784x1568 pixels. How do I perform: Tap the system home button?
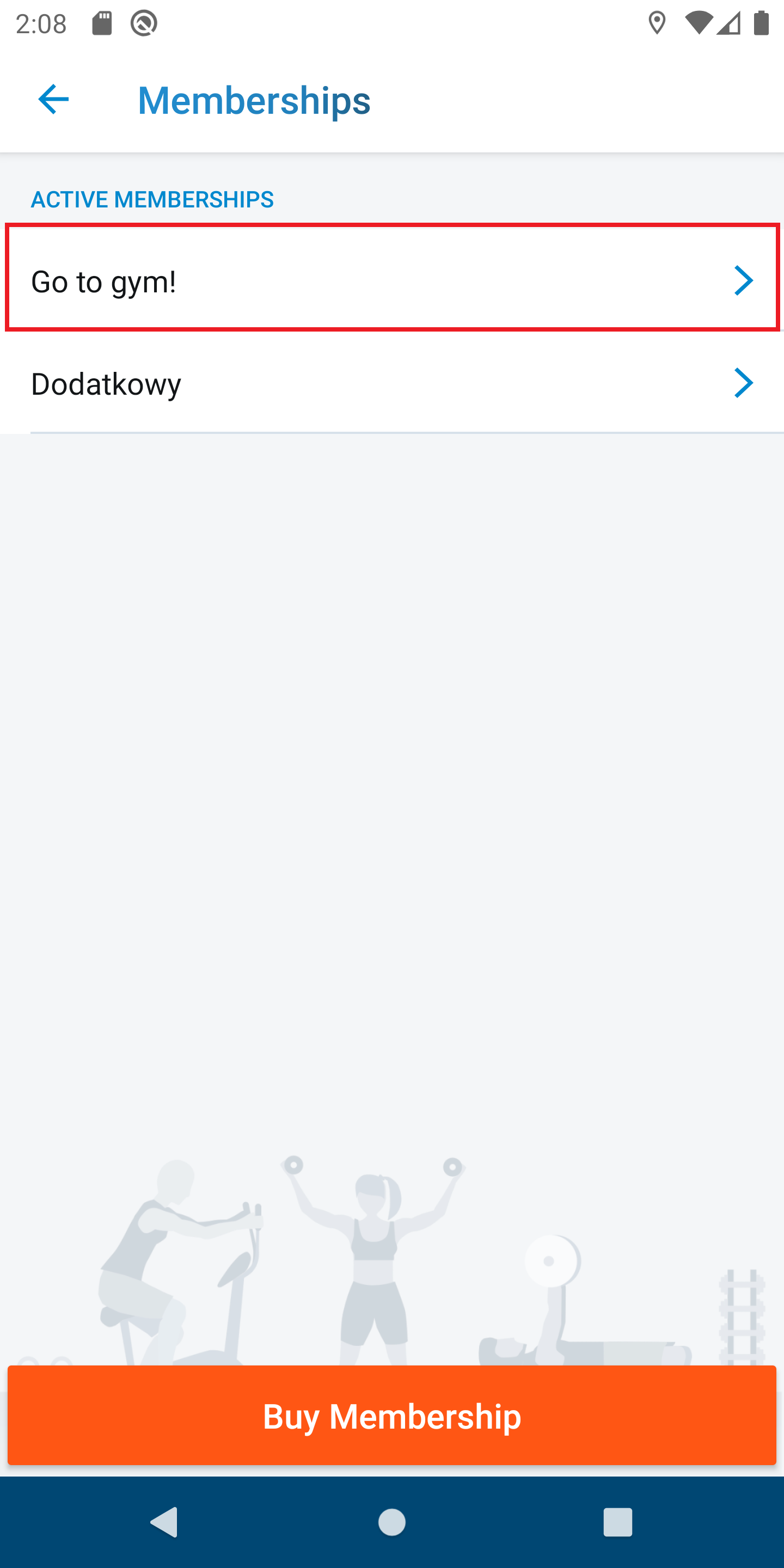tap(392, 1522)
